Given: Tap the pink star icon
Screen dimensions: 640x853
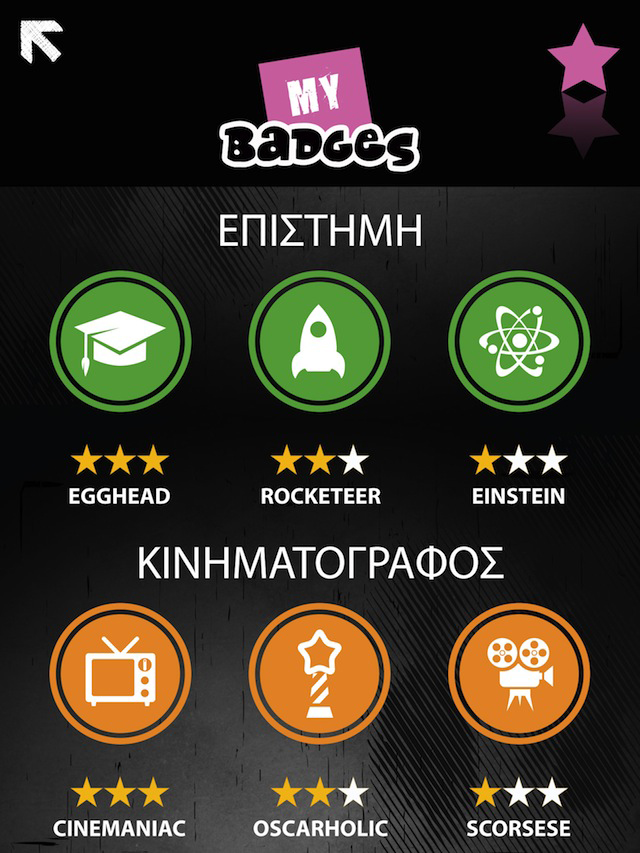Looking at the screenshot, I should tap(583, 60).
